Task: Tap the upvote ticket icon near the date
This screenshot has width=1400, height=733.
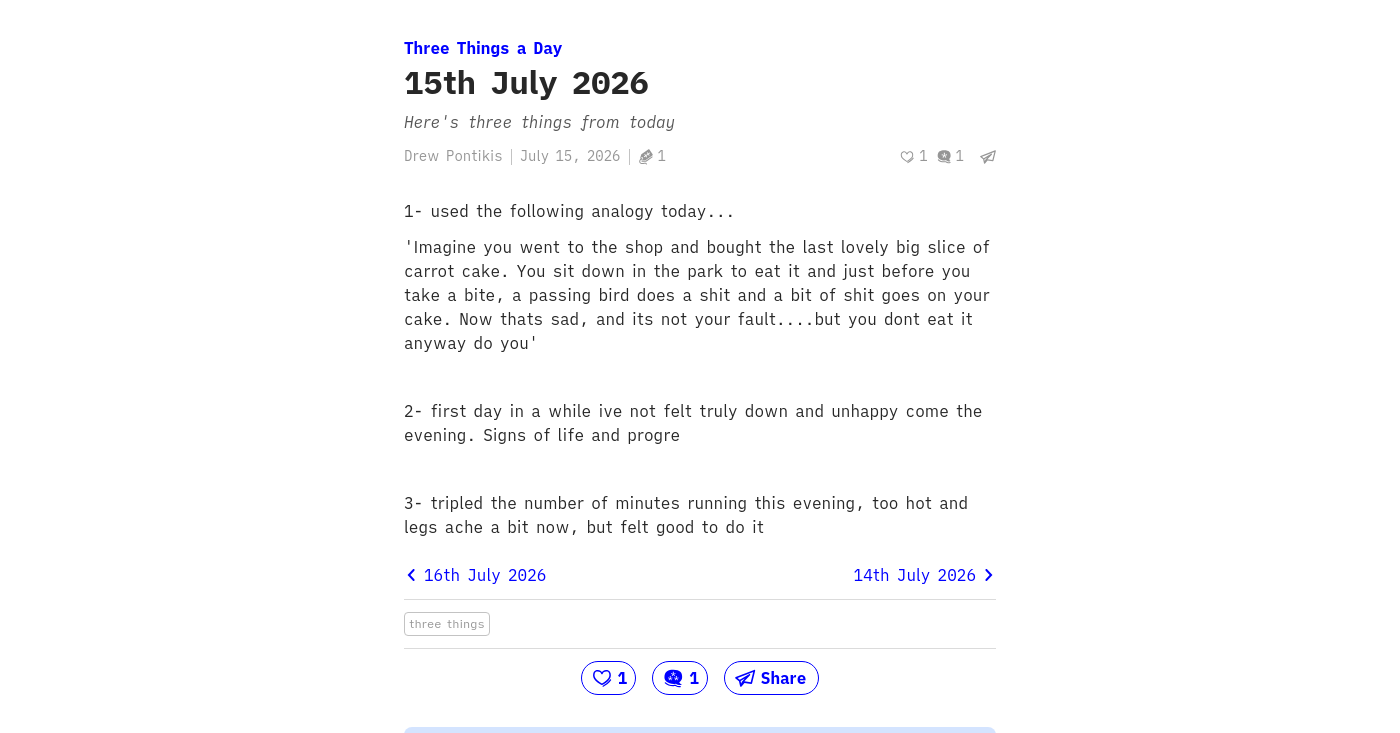Action: click(x=646, y=156)
